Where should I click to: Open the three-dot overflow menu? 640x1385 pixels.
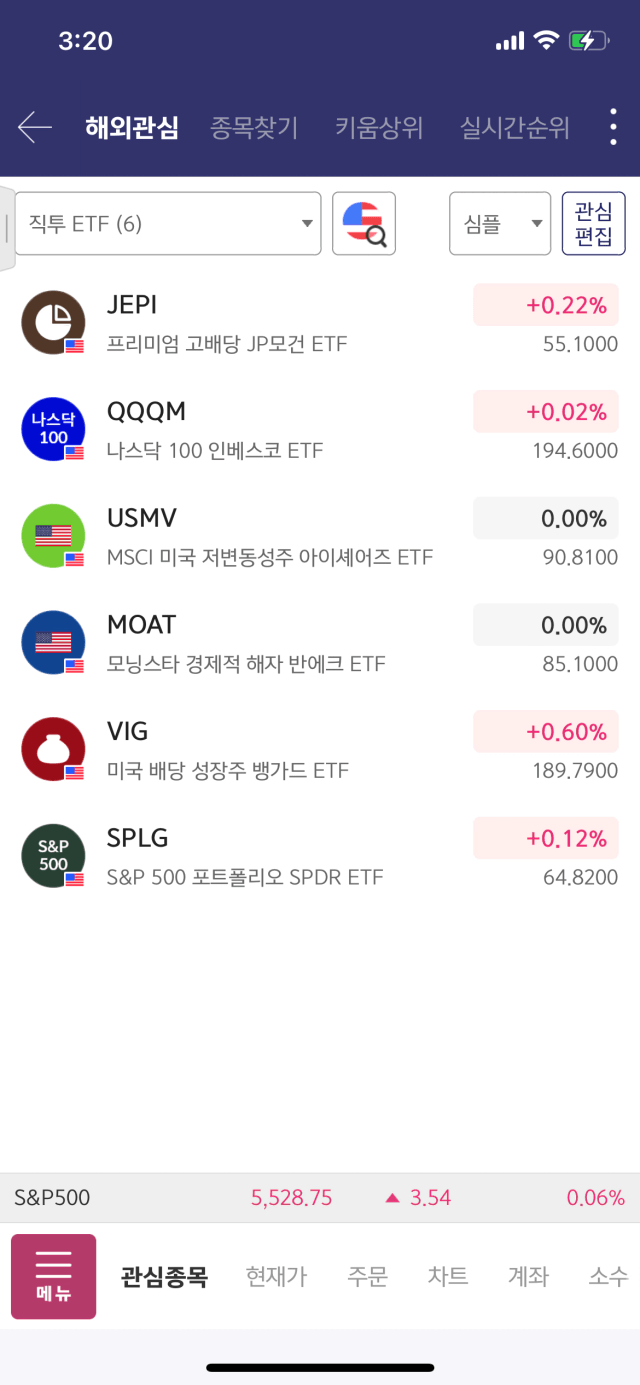(x=613, y=127)
